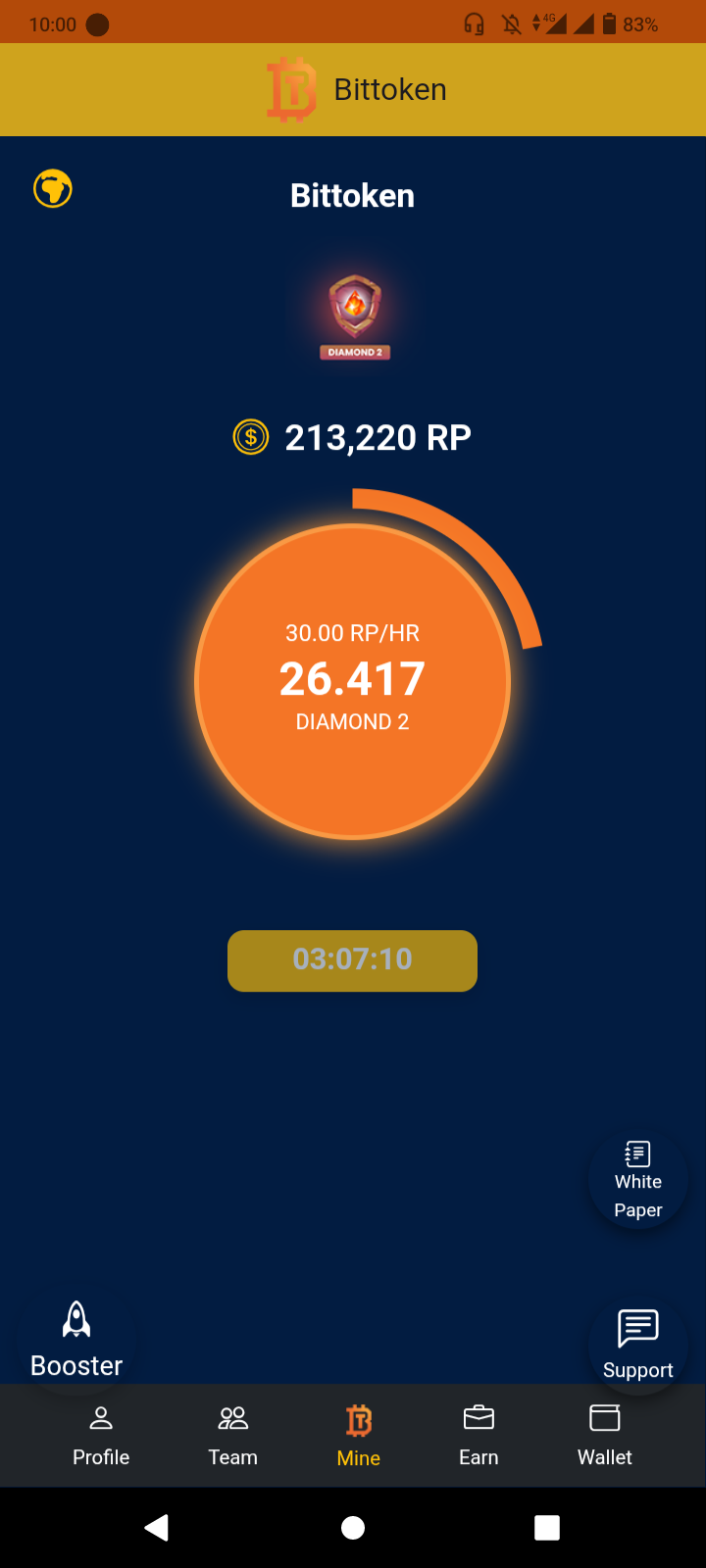Tap the system home button
Image resolution: width=706 pixels, height=1568 pixels.
click(x=353, y=1527)
